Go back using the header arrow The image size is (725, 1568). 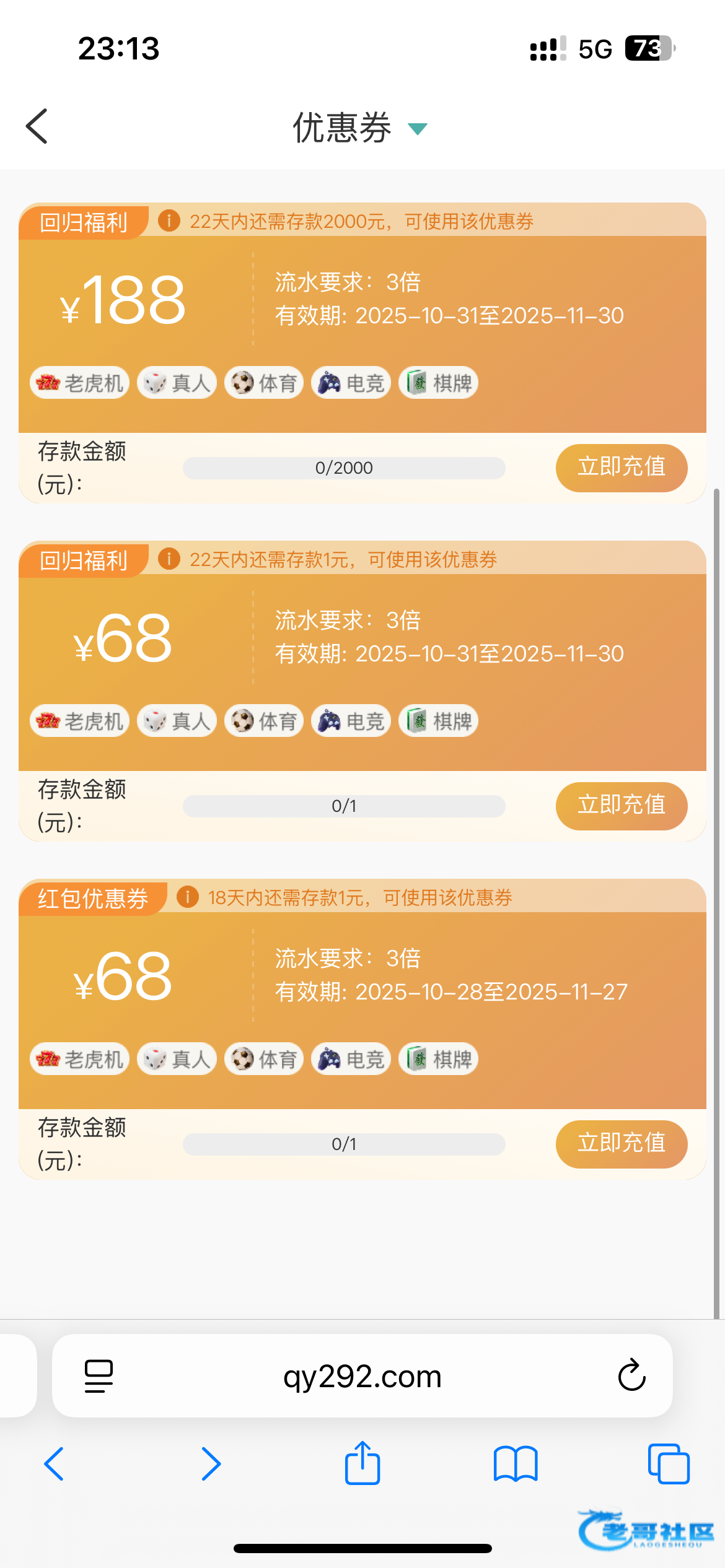[37, 126]
